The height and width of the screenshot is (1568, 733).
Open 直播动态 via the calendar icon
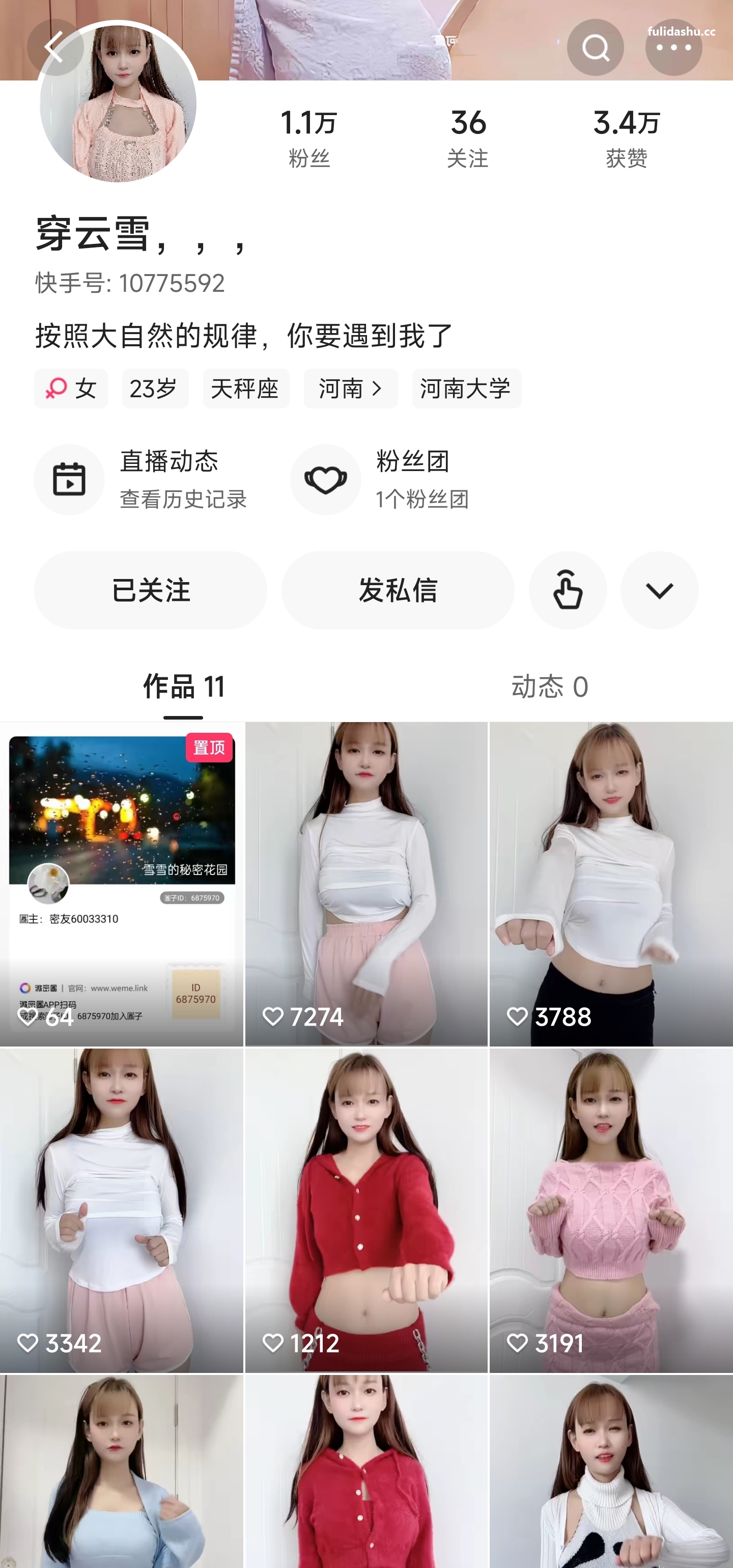click(x=69, y=479)
